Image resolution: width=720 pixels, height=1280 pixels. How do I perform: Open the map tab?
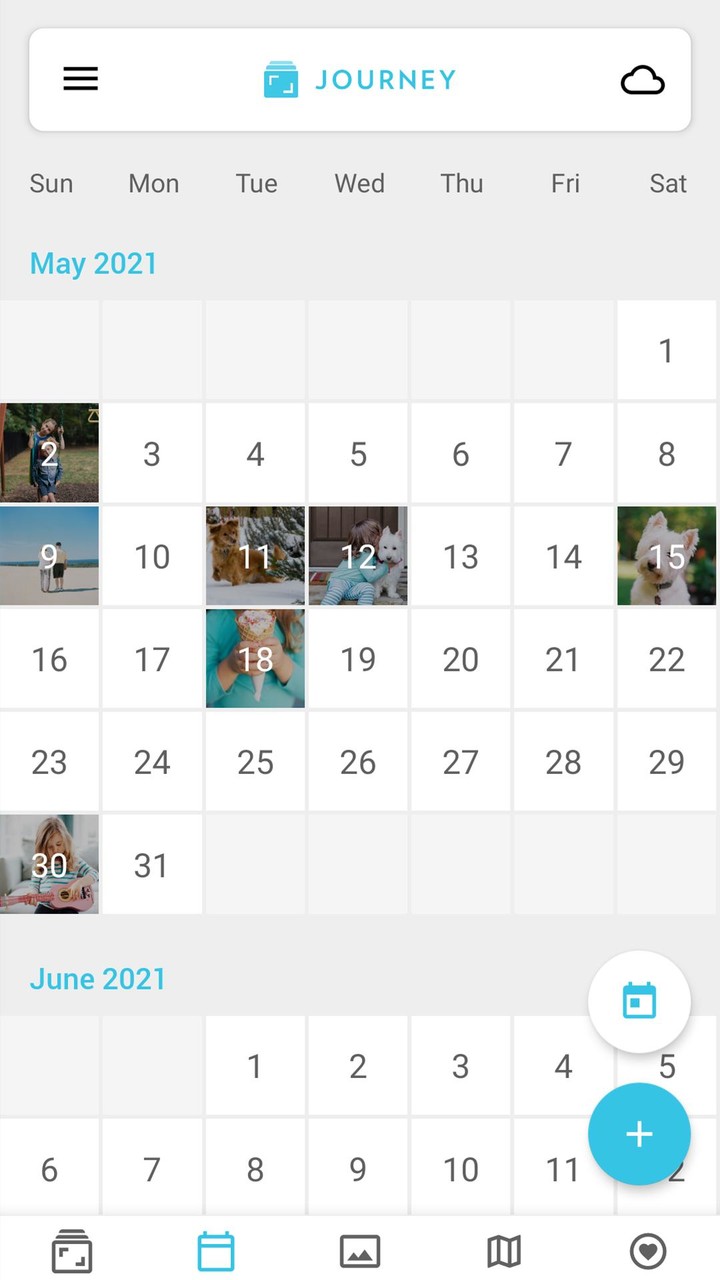pos(504,1251)
